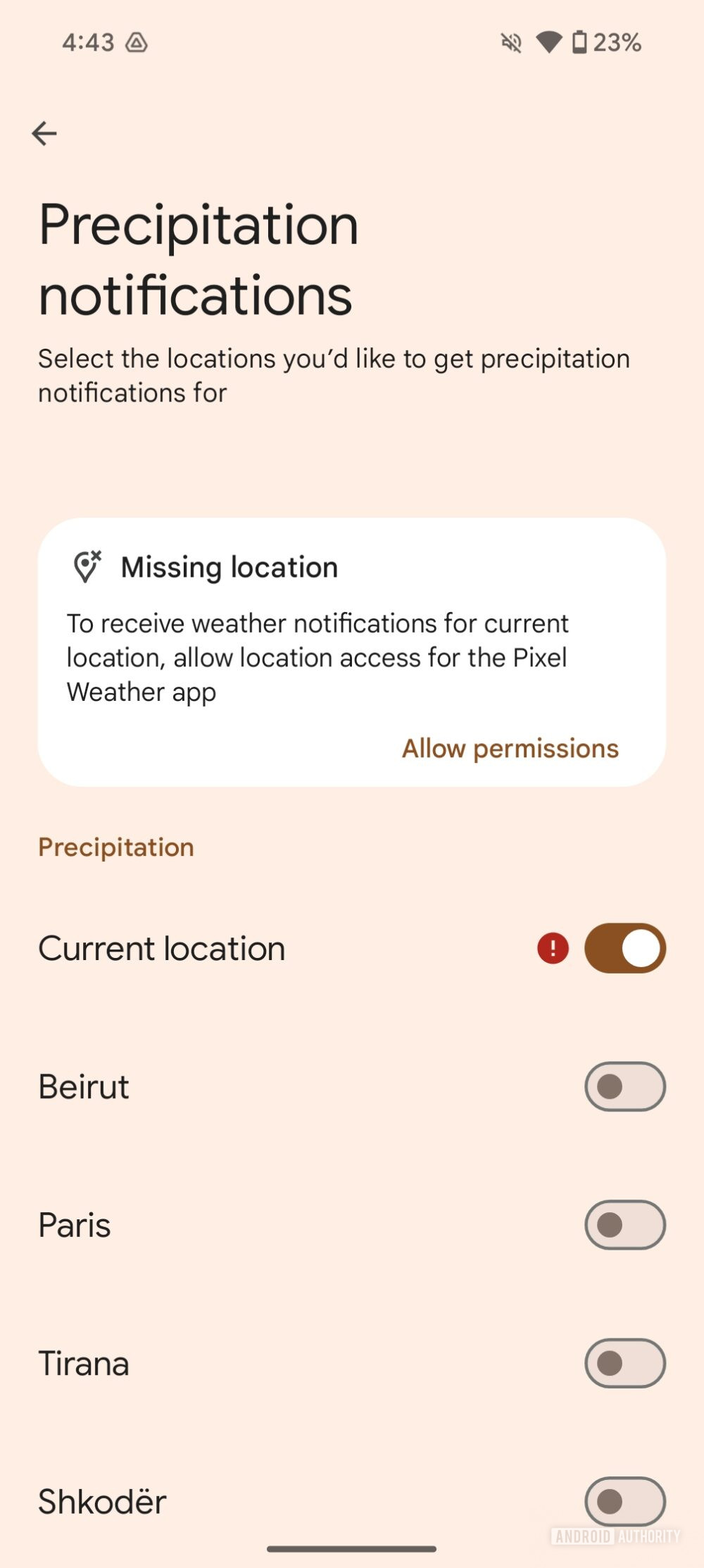Enable the Tirana toggle
The image size is (704, 1568).
[x=624, y=1363]
